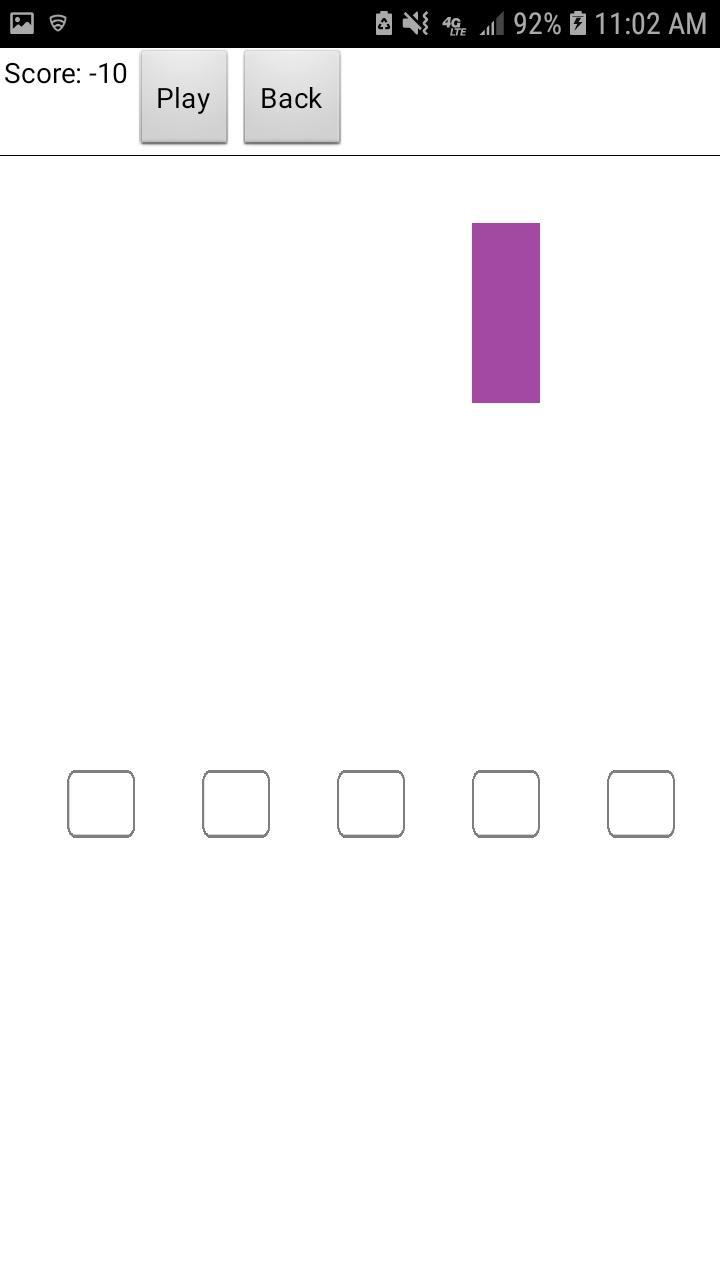Tap the square below the purple block
The image size is (720, 1280).
click(505, 803)
